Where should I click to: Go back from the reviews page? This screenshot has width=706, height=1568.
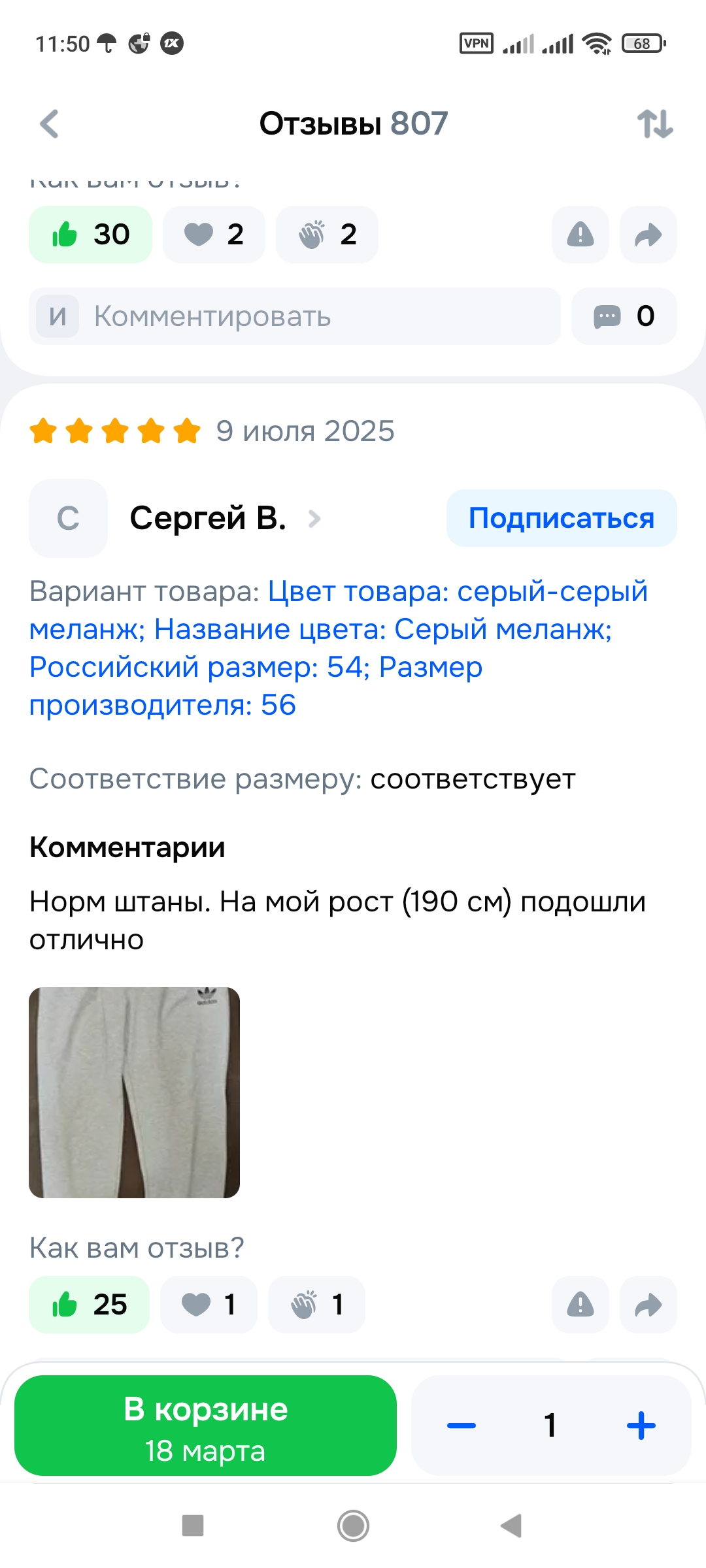pos(50,123)
